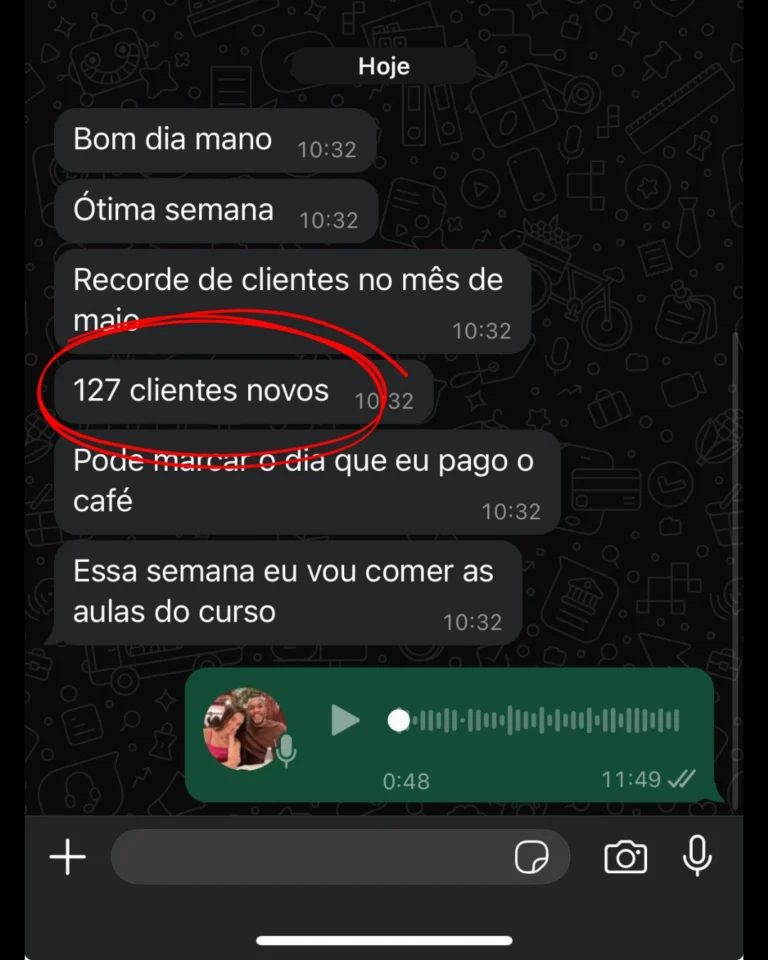
Task: Play the 0:48 voice message
Action: point(345,720)
